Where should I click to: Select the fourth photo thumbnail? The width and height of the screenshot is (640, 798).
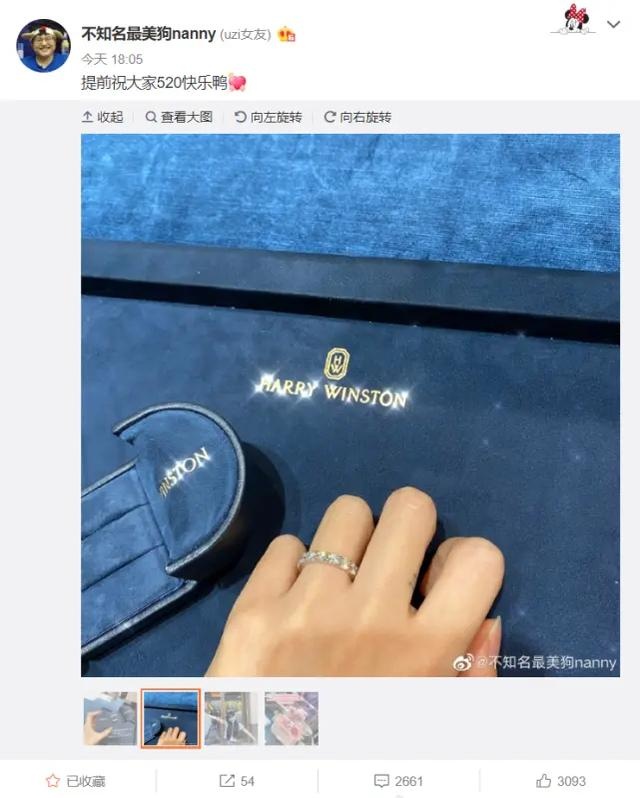click(x=291, y=718)
